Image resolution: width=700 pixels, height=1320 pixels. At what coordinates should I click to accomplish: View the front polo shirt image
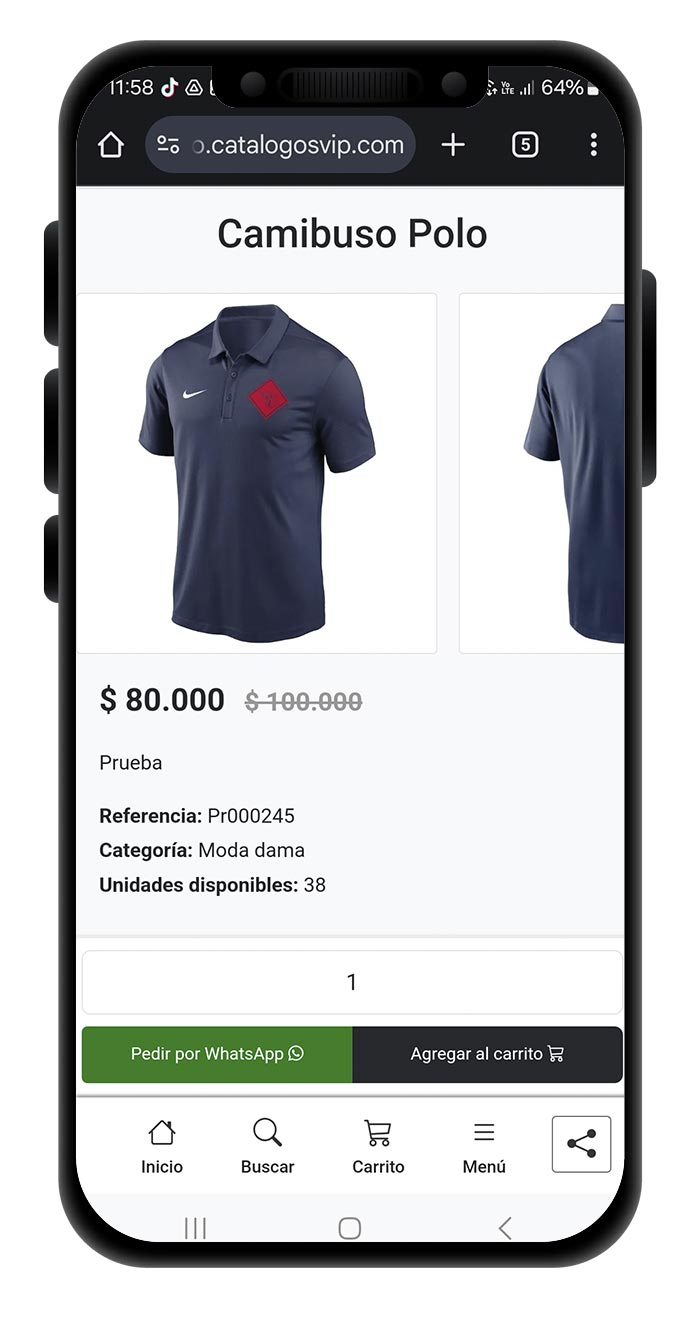coord(257,473)
